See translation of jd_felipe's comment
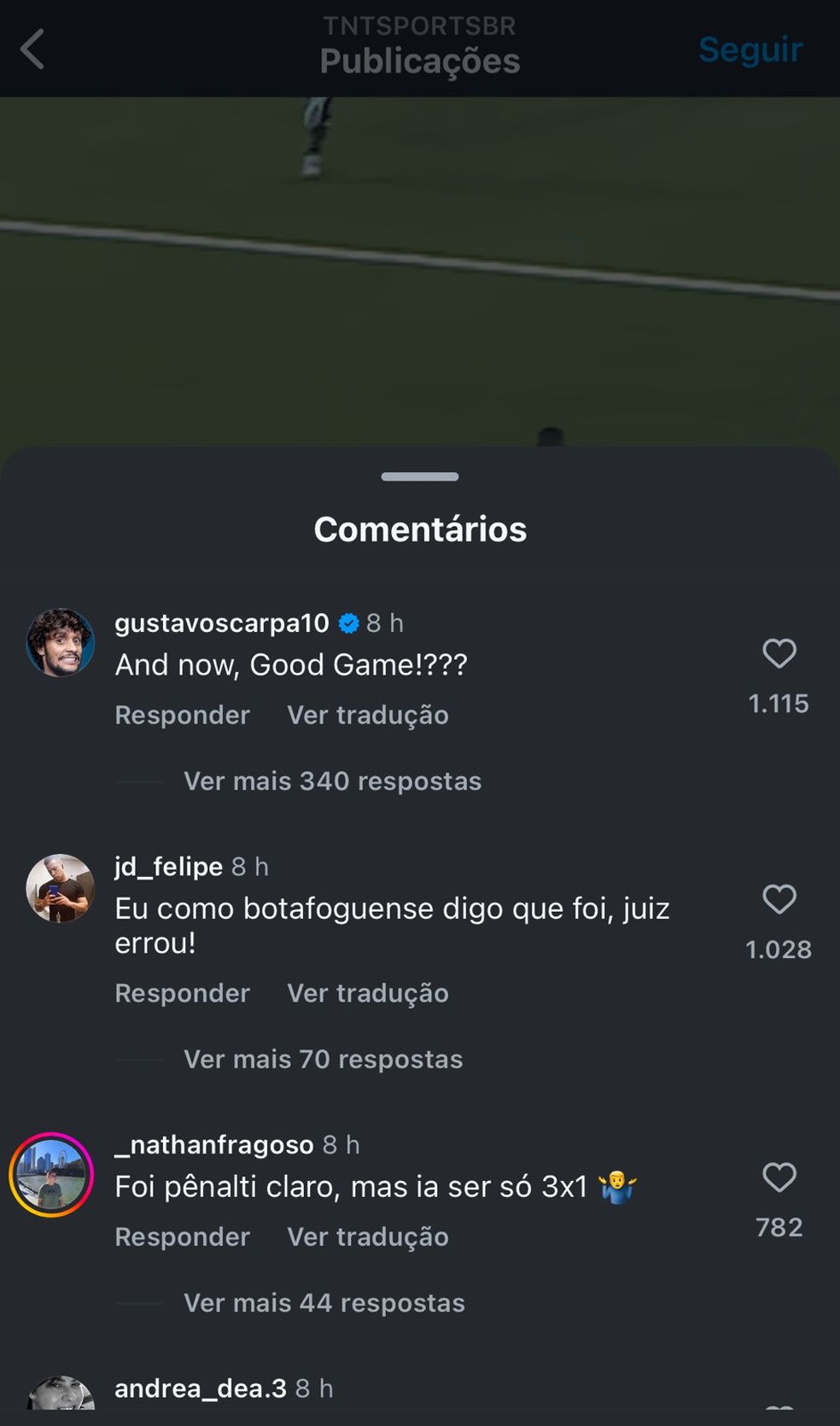 point(368,993)
